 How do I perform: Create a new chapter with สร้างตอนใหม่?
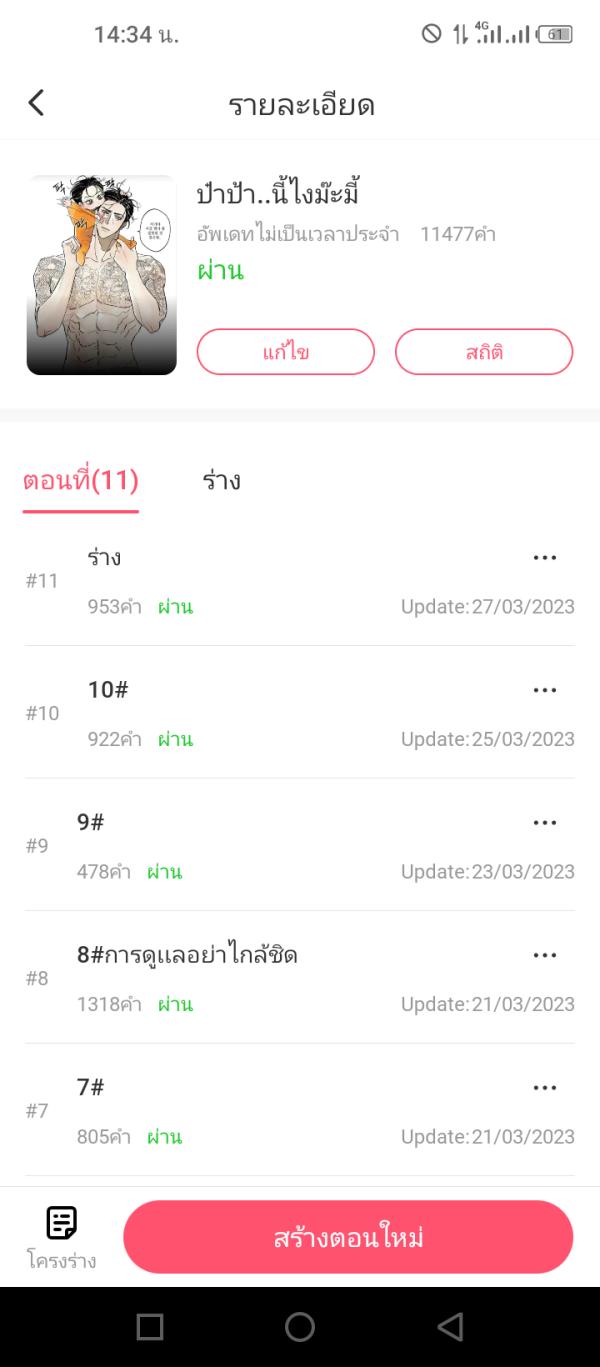[x=348, y=1237]
